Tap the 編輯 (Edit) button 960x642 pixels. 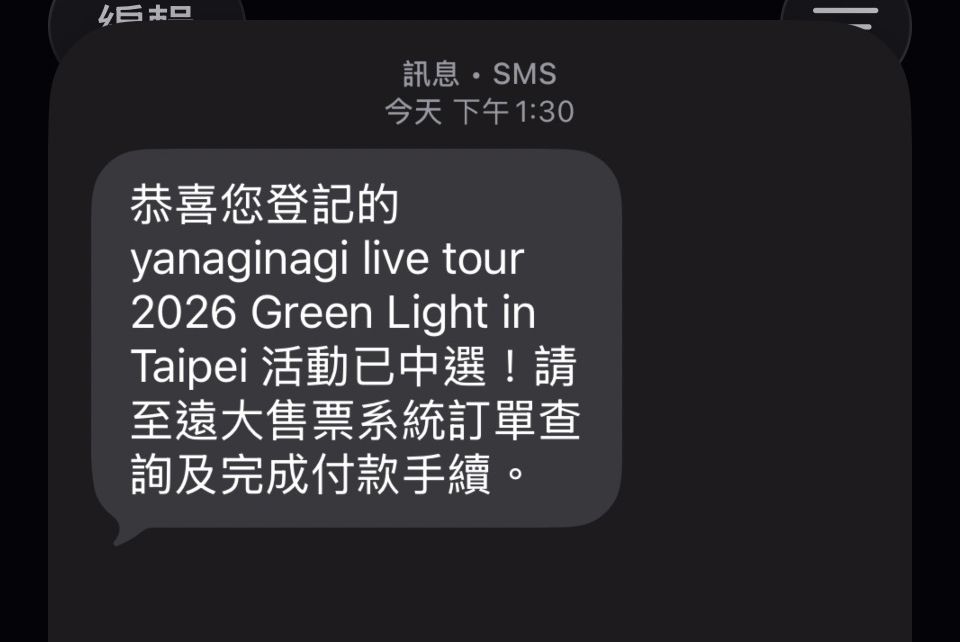click(x=145, y=16)
